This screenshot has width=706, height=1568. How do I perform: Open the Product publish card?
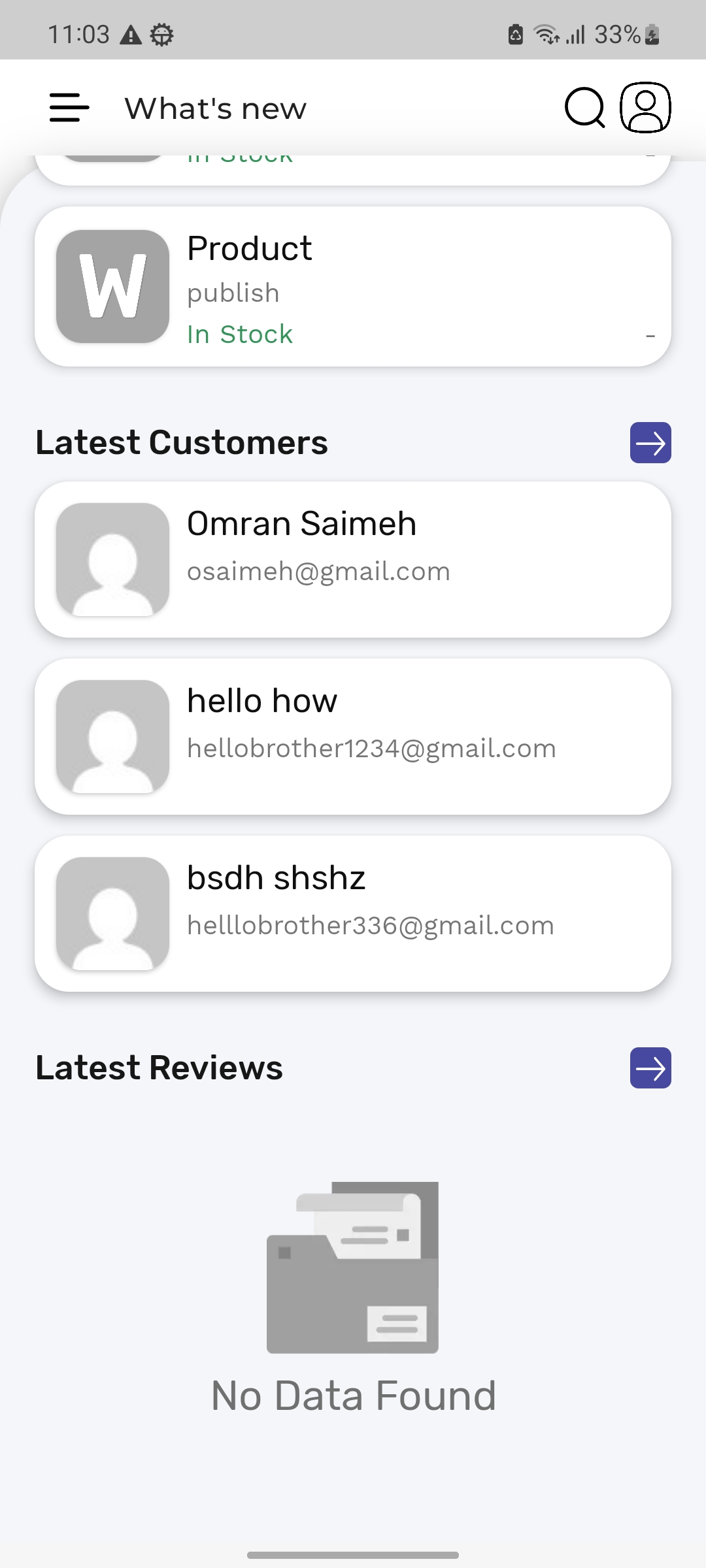(x=353, y=287)
